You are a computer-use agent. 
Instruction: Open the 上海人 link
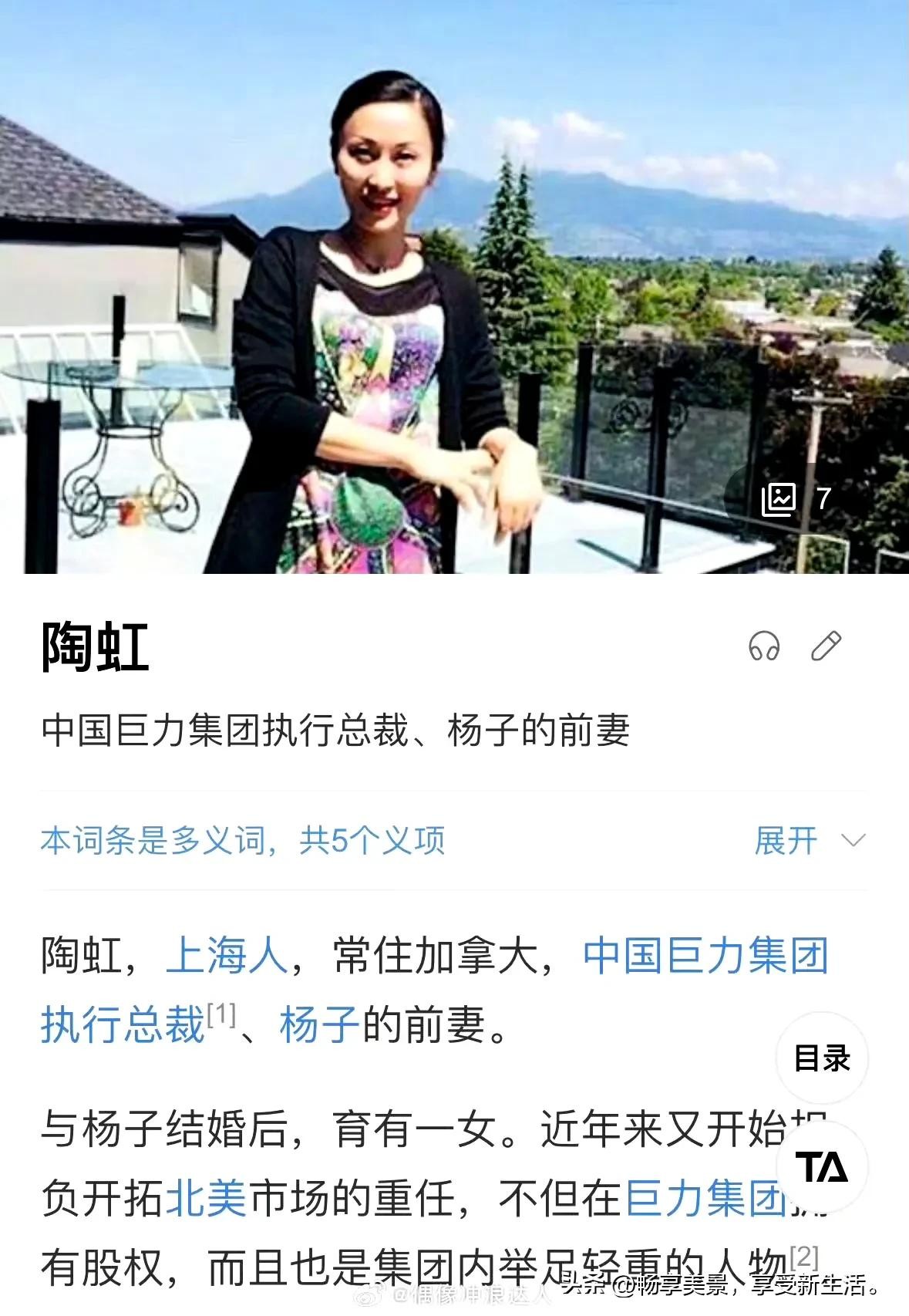[227, 956]
